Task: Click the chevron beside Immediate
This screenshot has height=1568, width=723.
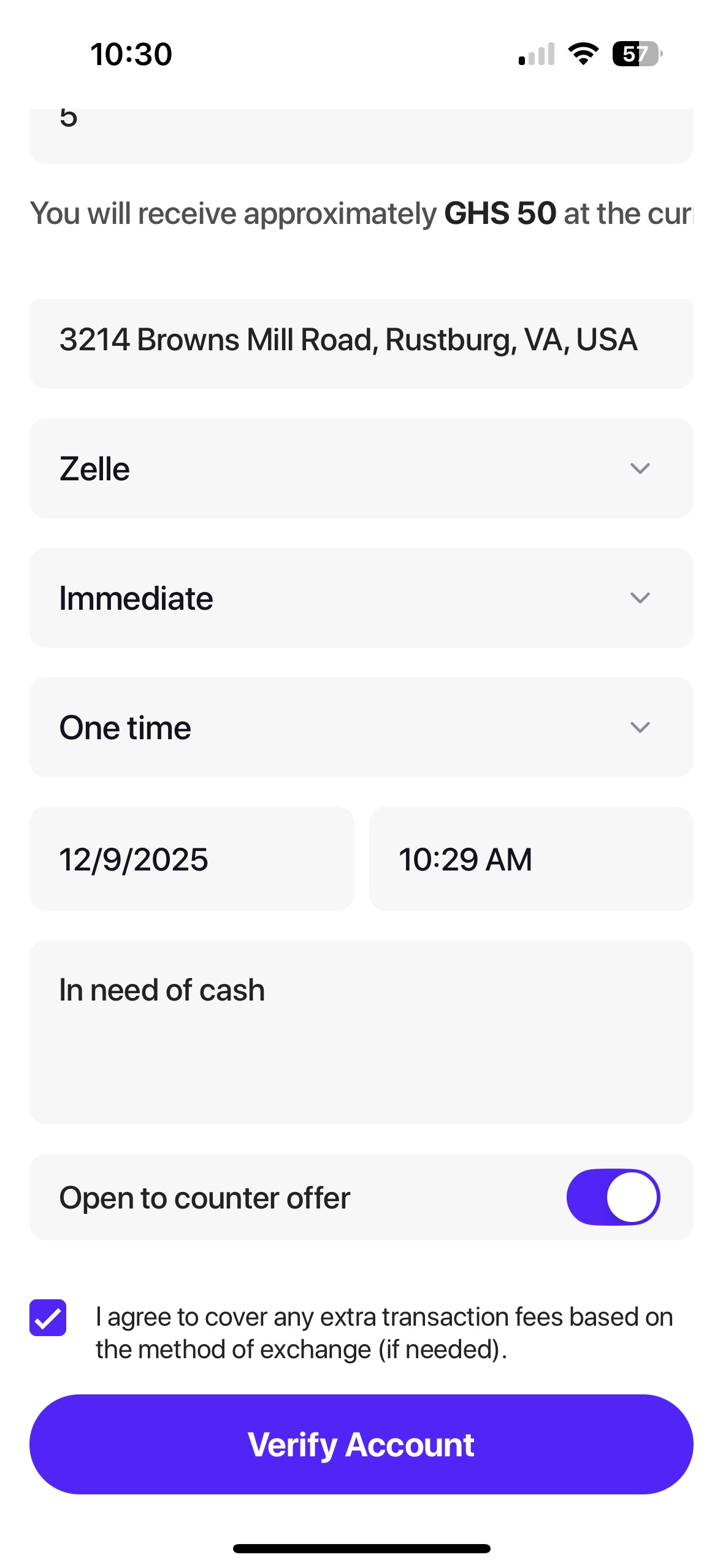Action: 640,598
